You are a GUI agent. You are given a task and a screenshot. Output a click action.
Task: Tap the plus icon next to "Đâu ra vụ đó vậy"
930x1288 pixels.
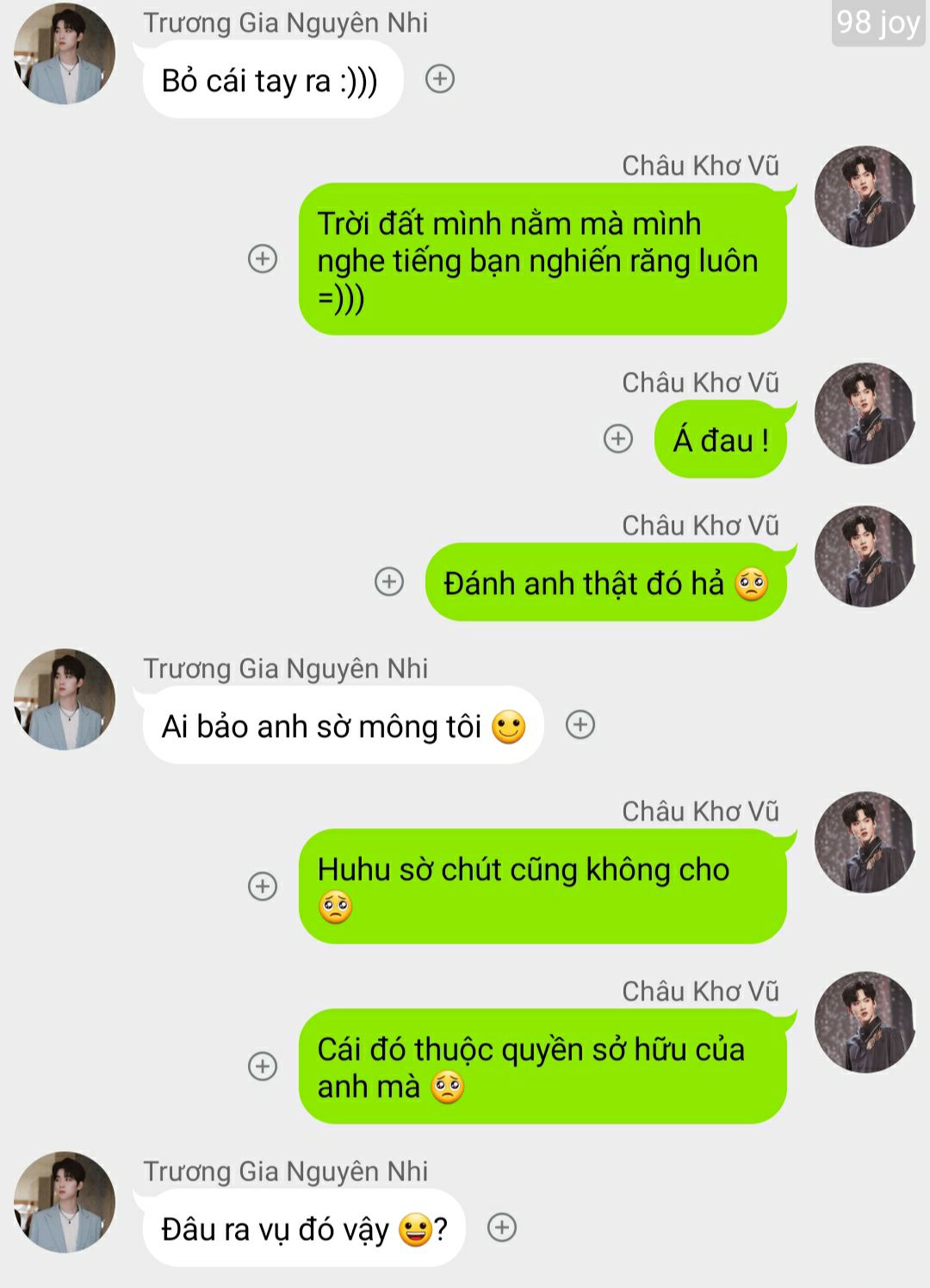tap(502, 1228)
